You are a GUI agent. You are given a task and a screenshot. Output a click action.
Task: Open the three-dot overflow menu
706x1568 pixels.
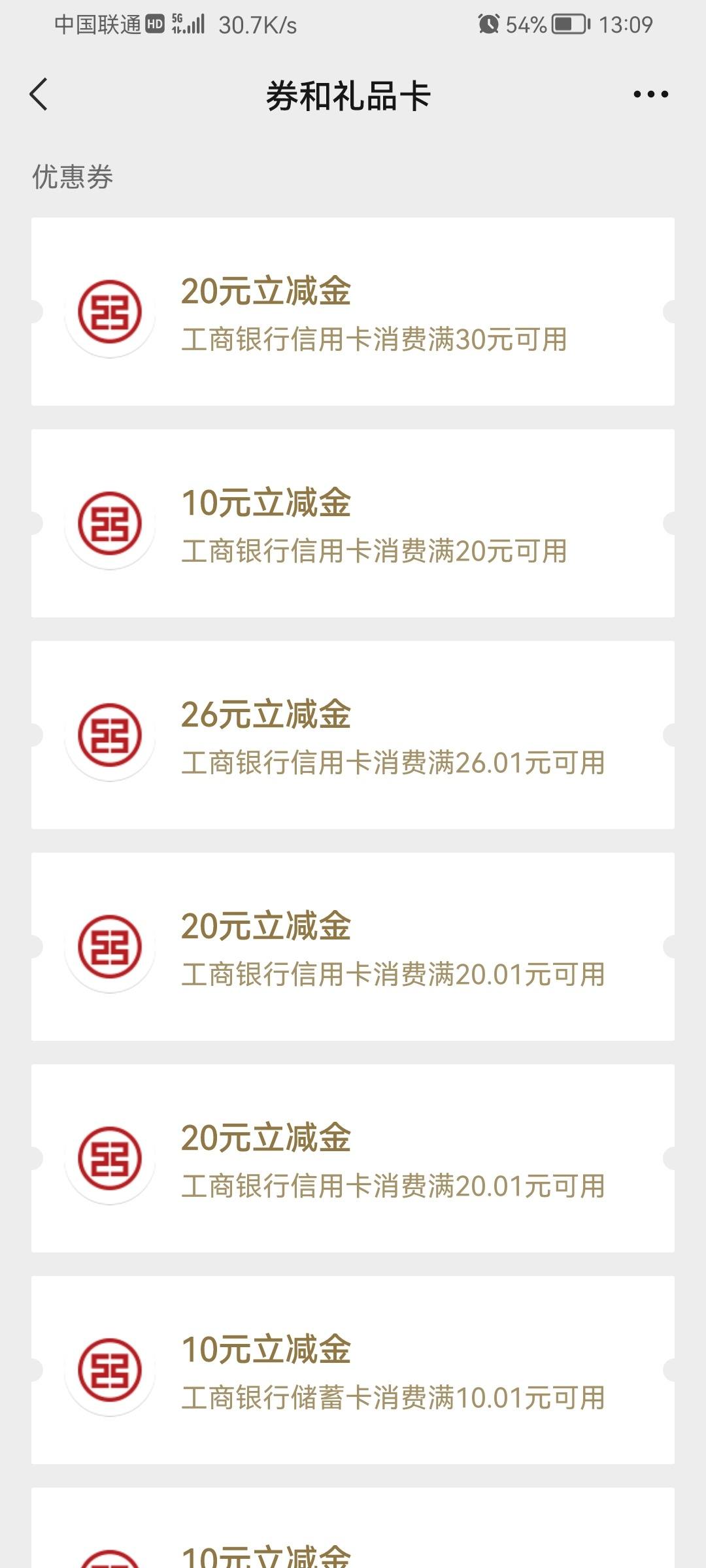(x=650, y=95)
